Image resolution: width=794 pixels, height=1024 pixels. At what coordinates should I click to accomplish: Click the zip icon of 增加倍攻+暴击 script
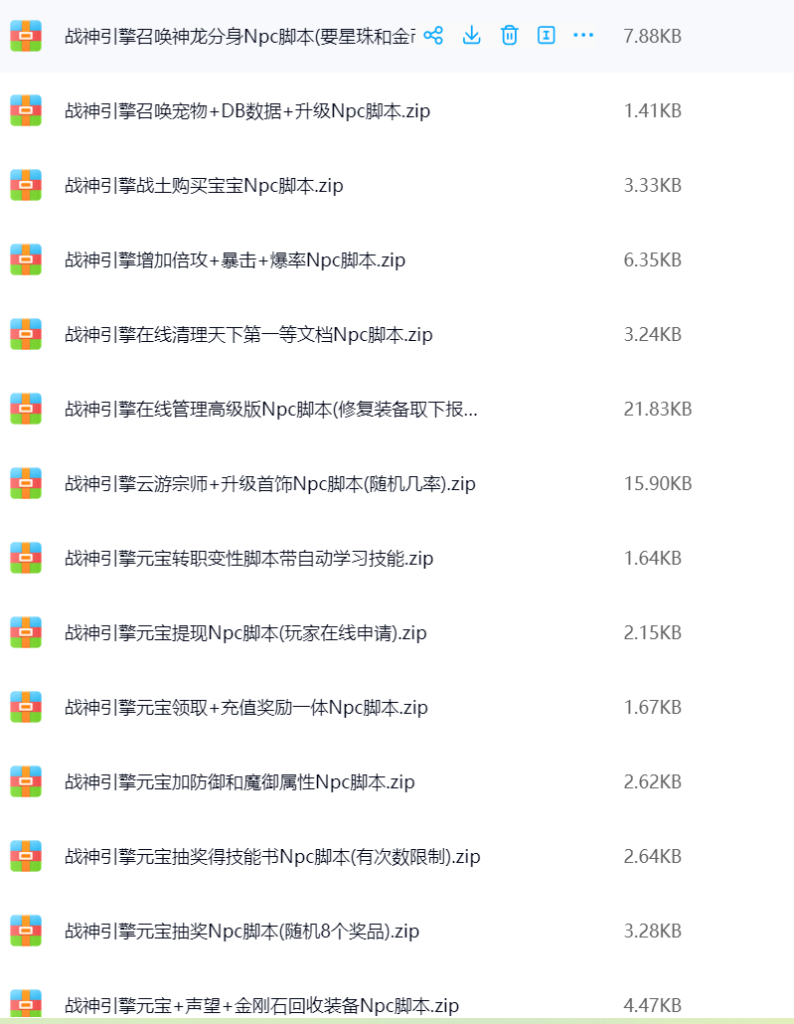[25, 260]
